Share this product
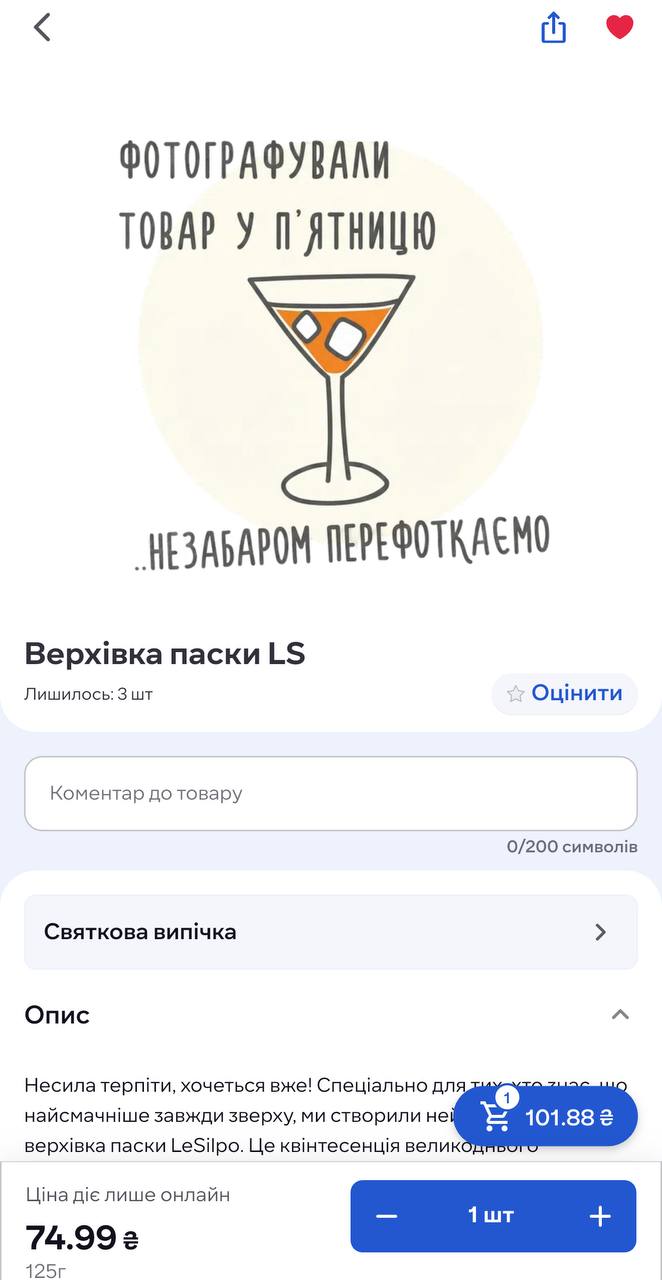 click(x=553, y=27)
